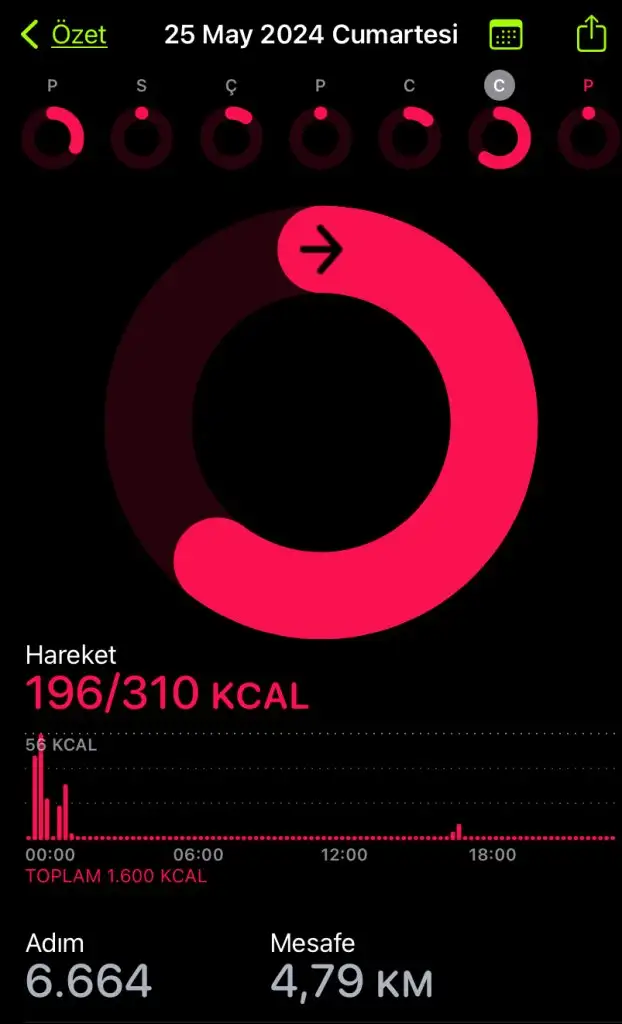The height and width of the screenshot is (1024, 622).
Task: Go back to Özet
Action: 63,34
